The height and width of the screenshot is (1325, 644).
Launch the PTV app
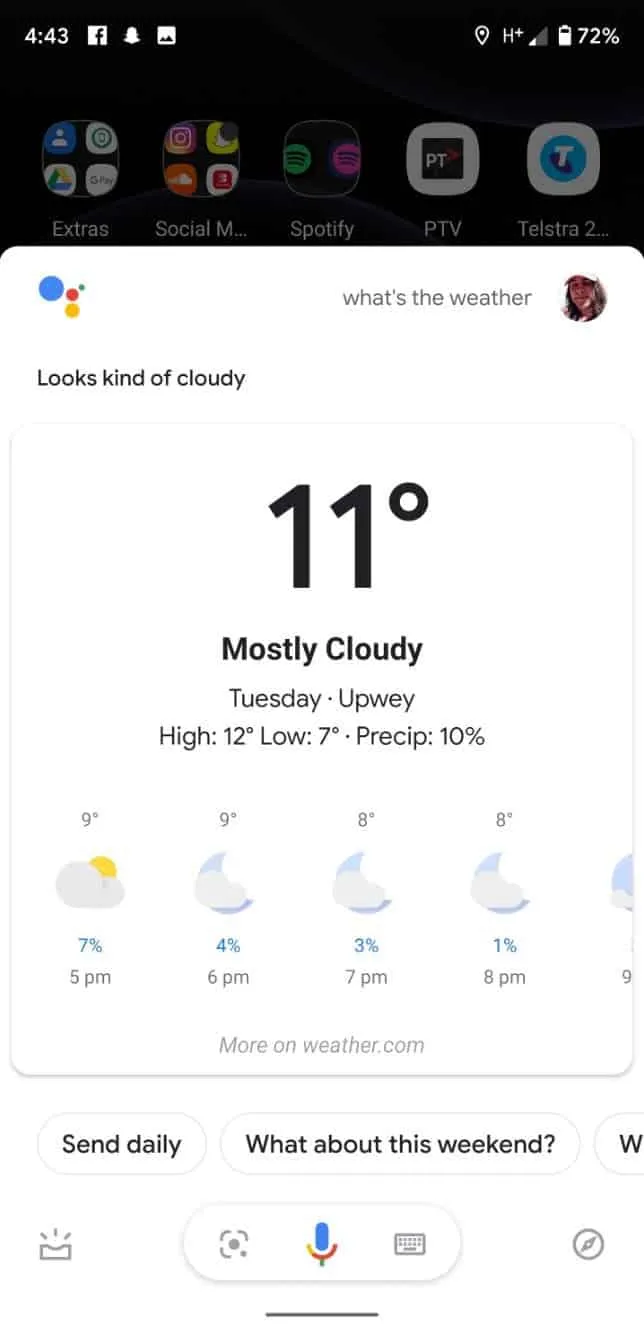click(x=442, y=159)
